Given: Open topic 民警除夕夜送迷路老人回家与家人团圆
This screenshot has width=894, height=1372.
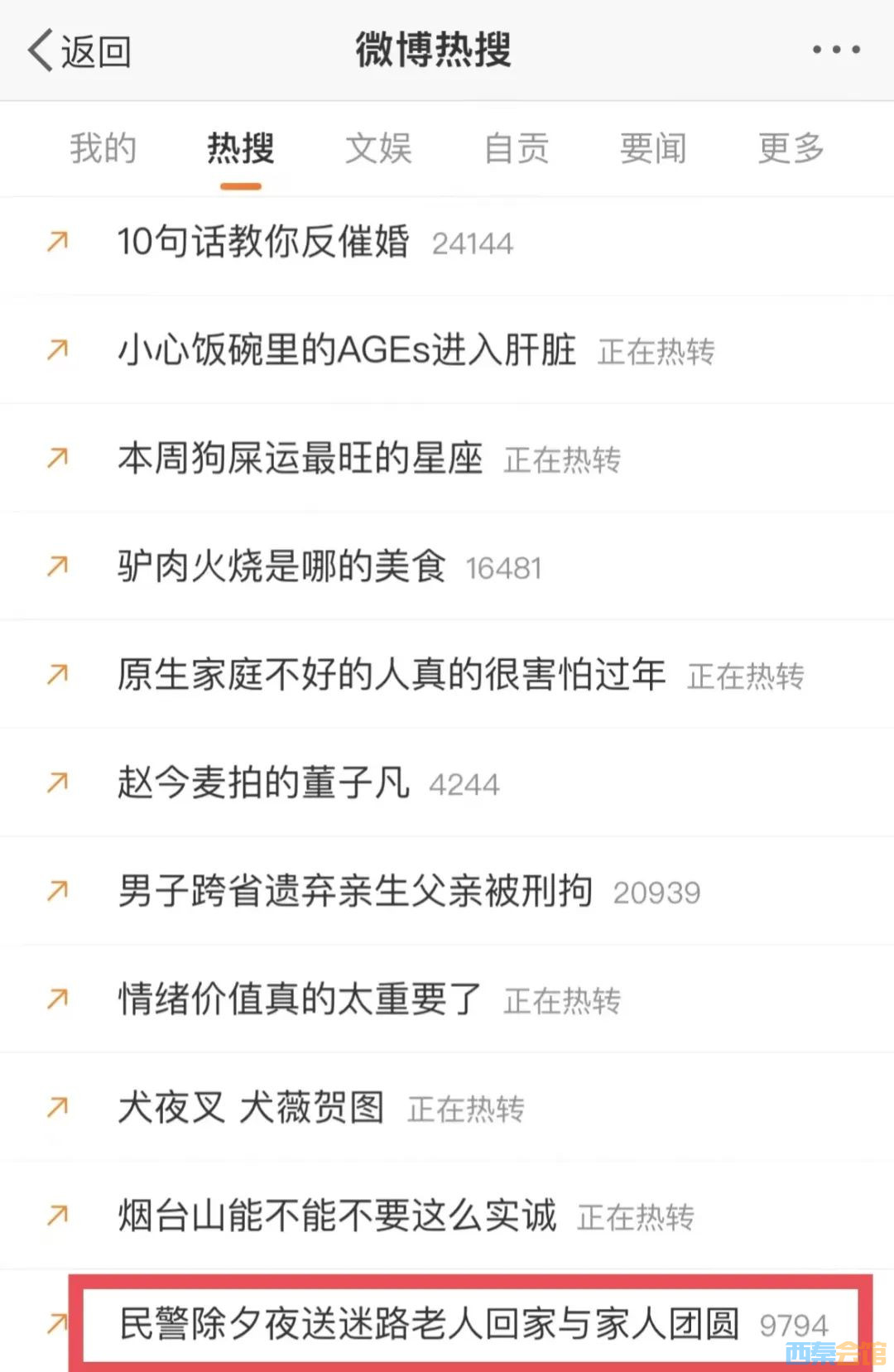Looking at the screenshot, I should click(x=429, y=1323).
